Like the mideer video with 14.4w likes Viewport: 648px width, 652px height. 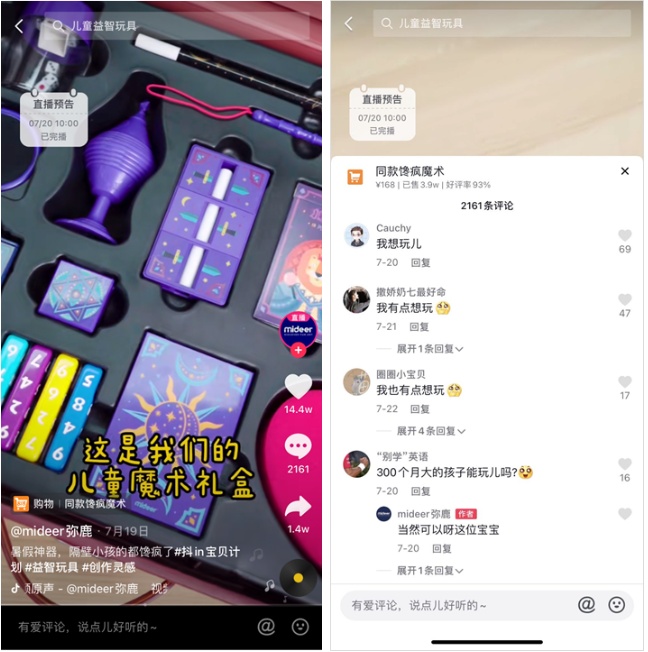[x=298, y=386]
